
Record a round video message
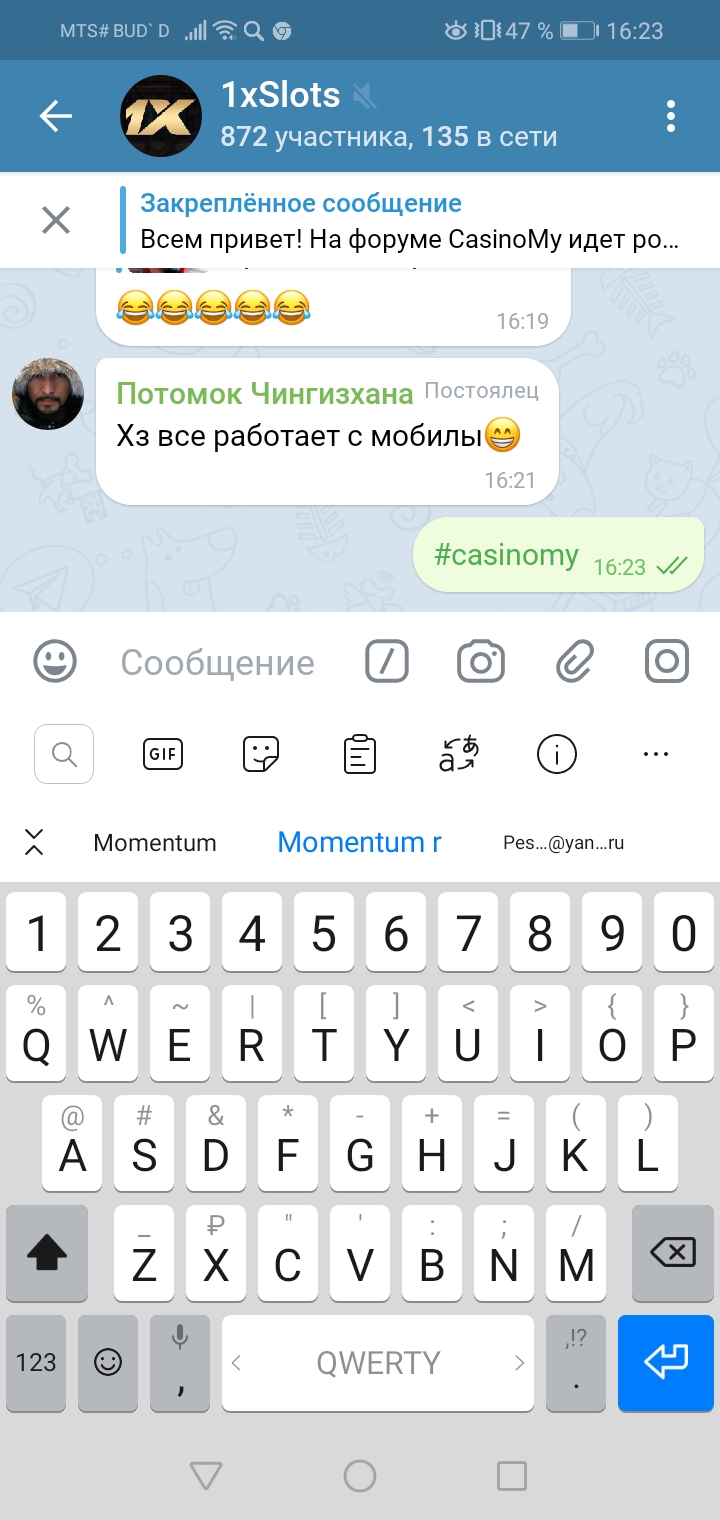pos(666,661)
